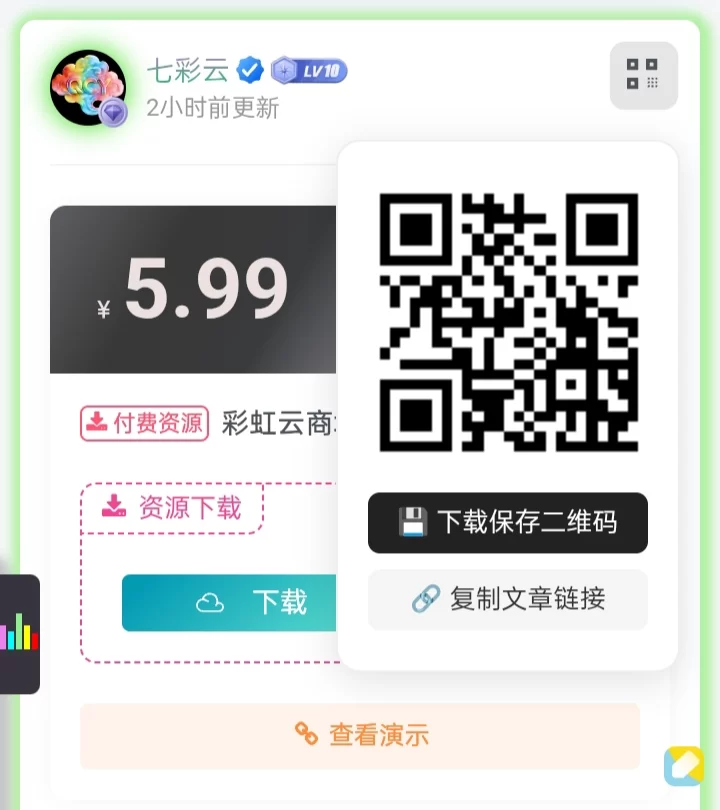Click the download icon beside 资源下载
This screenshot has width=720, height=810.
click(x=115, y=508)
